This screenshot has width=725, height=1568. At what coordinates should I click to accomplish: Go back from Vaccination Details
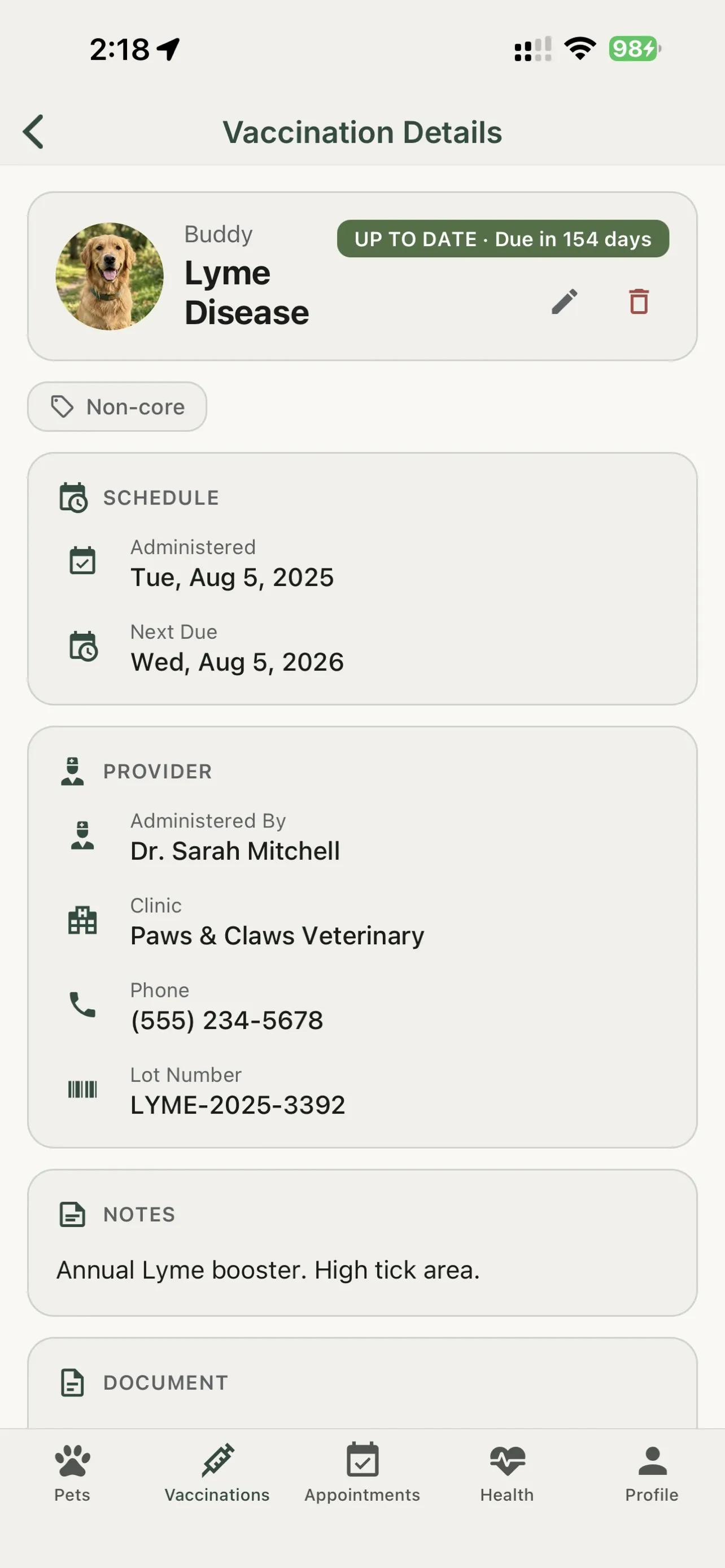(x=34, y=132)
